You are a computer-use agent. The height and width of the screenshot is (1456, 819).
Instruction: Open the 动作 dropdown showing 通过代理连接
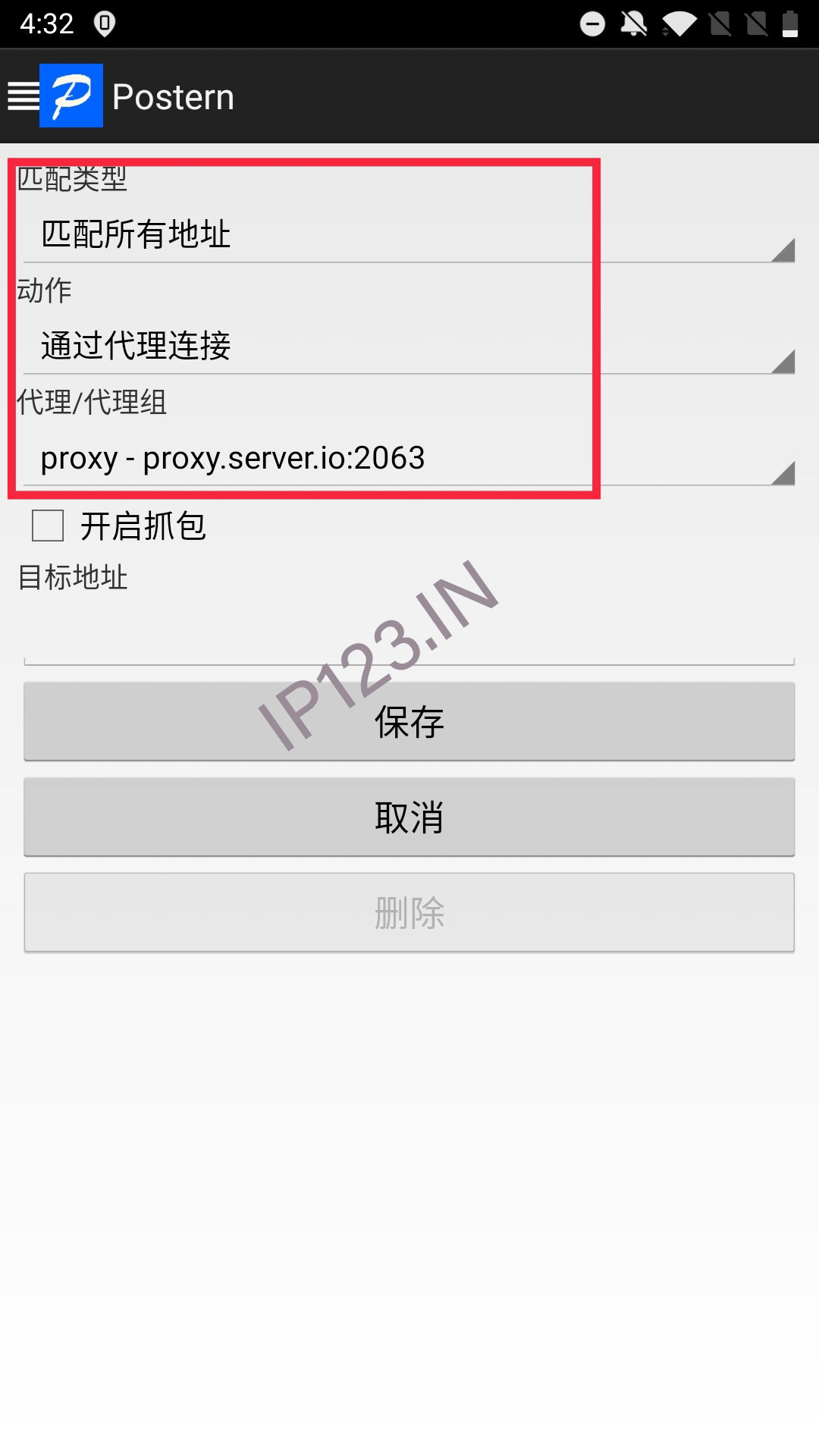click(x=409, y=345)
